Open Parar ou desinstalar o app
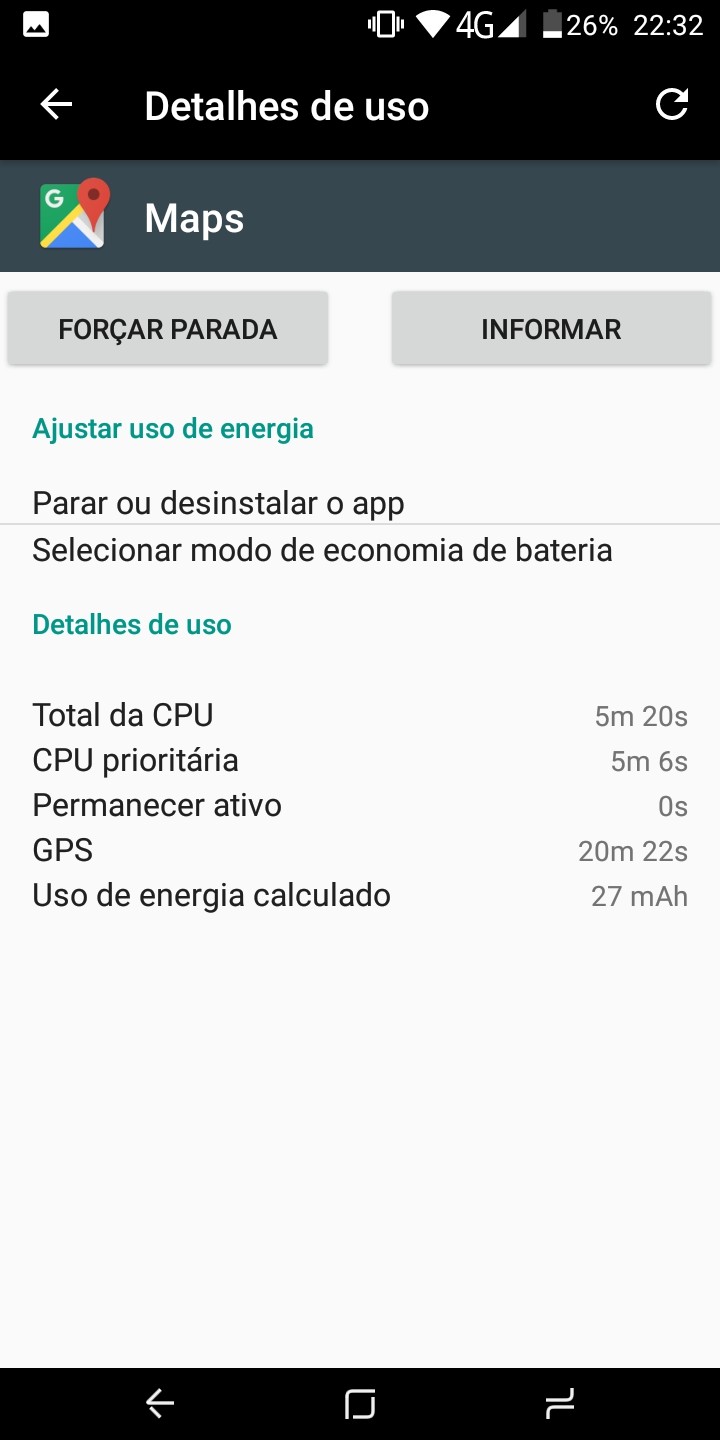Image resolution: width=720 pixels, height=1440 pixels. click(360, 503)
